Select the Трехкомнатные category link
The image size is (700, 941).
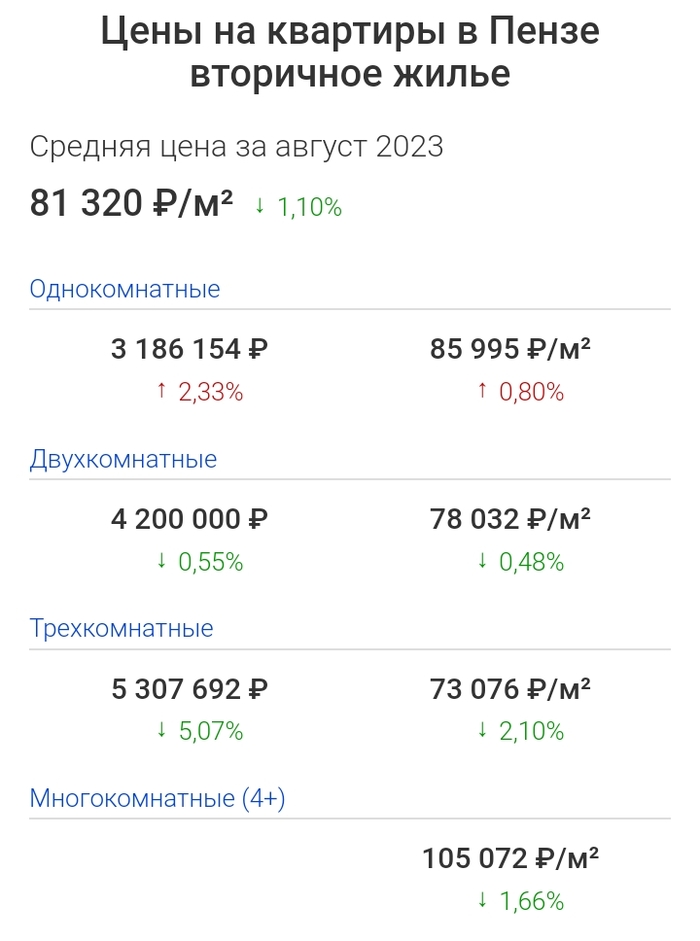coord(121,629)
